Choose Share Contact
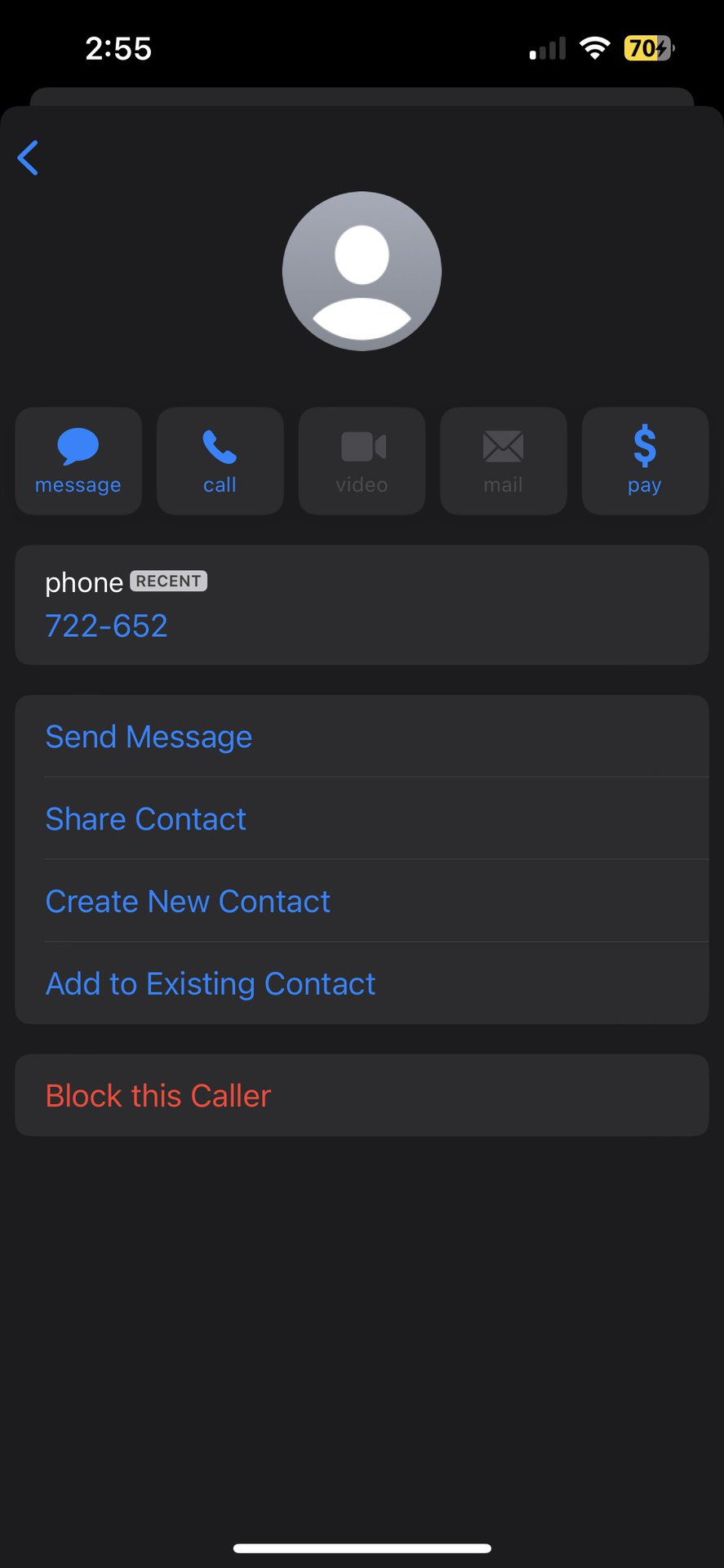Image resolution: width=724 pixels, height=1568 pixels. point(145,819)
